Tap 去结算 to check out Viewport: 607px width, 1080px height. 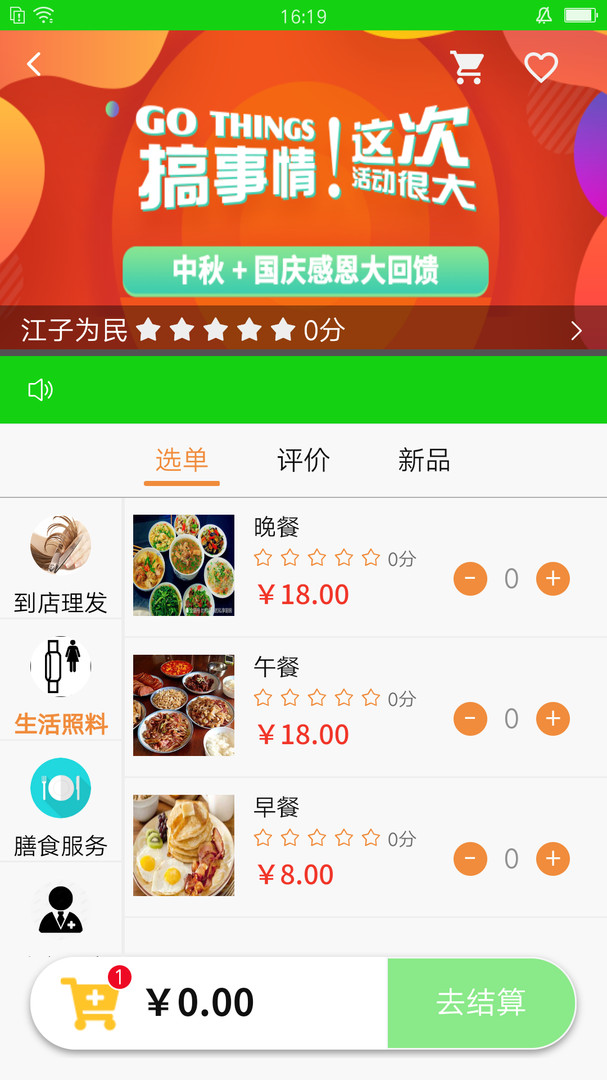coord(481,1003)
